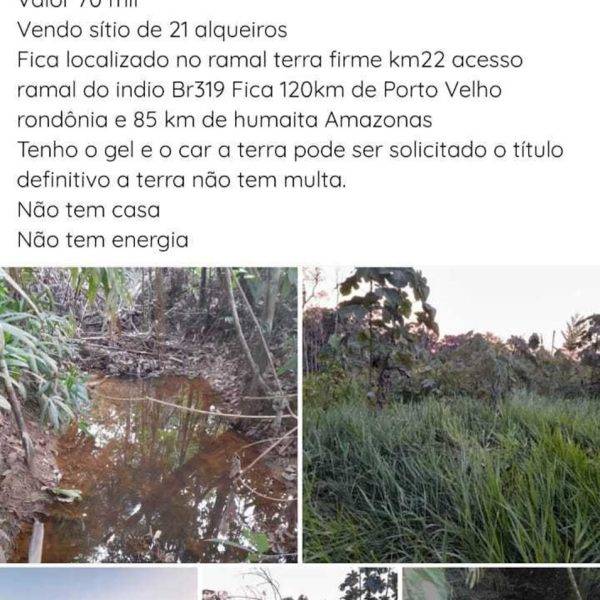Image resolution: width=600 pixels, height=600 pixels.
Task: Open the creek water photo
Action: (148, 414)
